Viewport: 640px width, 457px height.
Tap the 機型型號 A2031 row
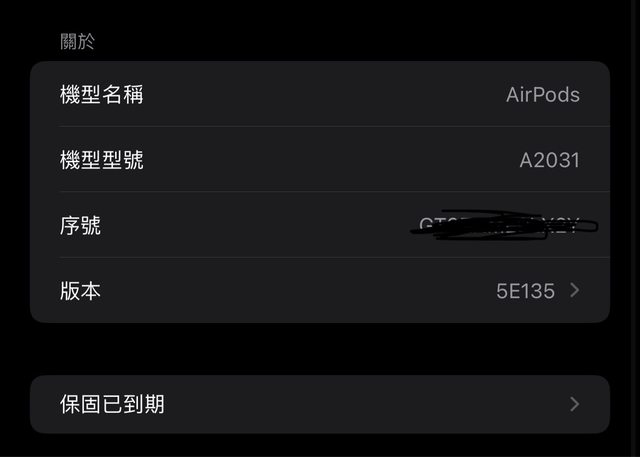[320, 160]
